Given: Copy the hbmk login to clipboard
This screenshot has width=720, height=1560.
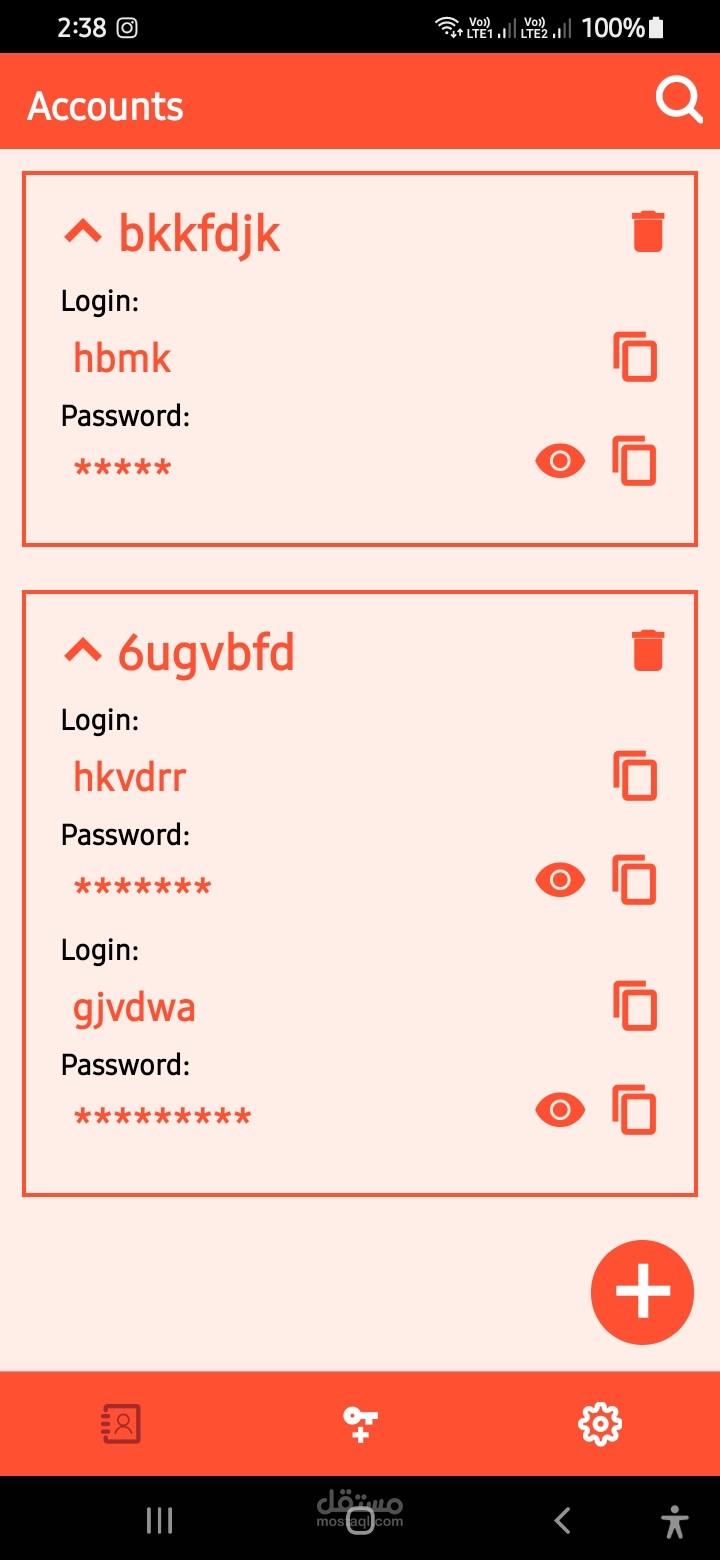Looking at the screenshot, I should pyautogui.click(x=637, y=357).
